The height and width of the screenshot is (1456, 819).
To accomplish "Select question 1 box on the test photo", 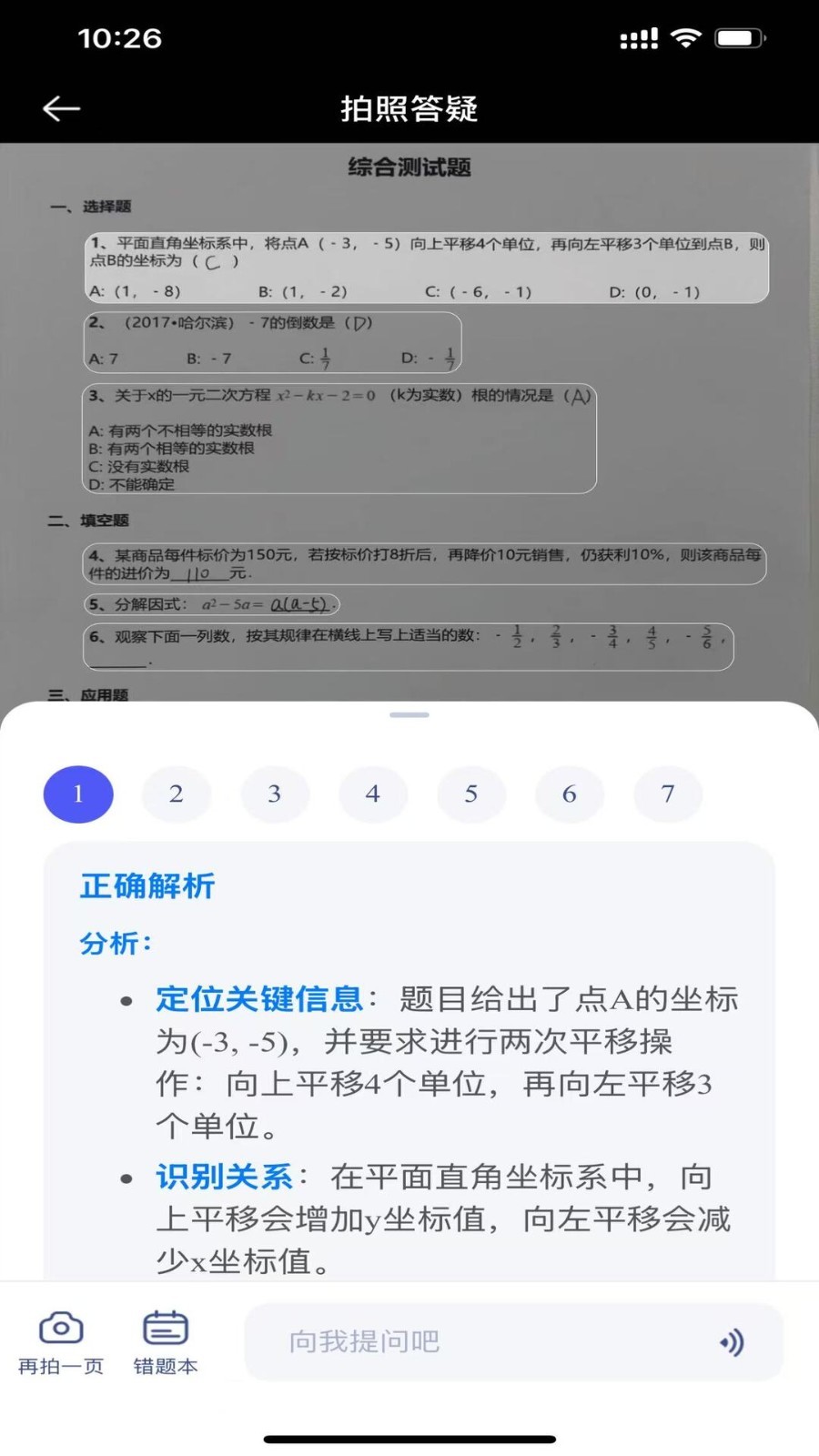I will pyautogui.click(x=426, y=268).
